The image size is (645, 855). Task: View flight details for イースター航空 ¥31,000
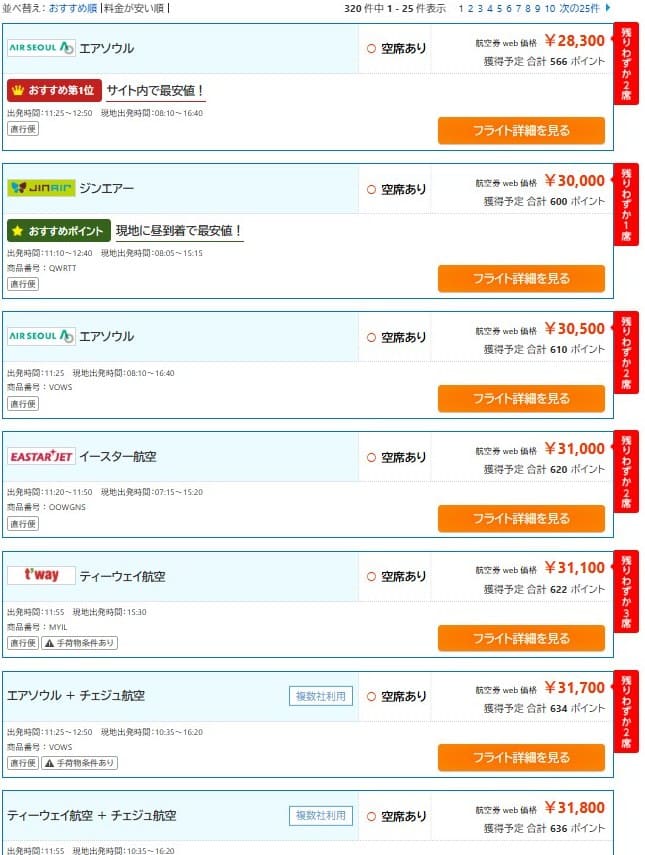(x=521, y=519)
